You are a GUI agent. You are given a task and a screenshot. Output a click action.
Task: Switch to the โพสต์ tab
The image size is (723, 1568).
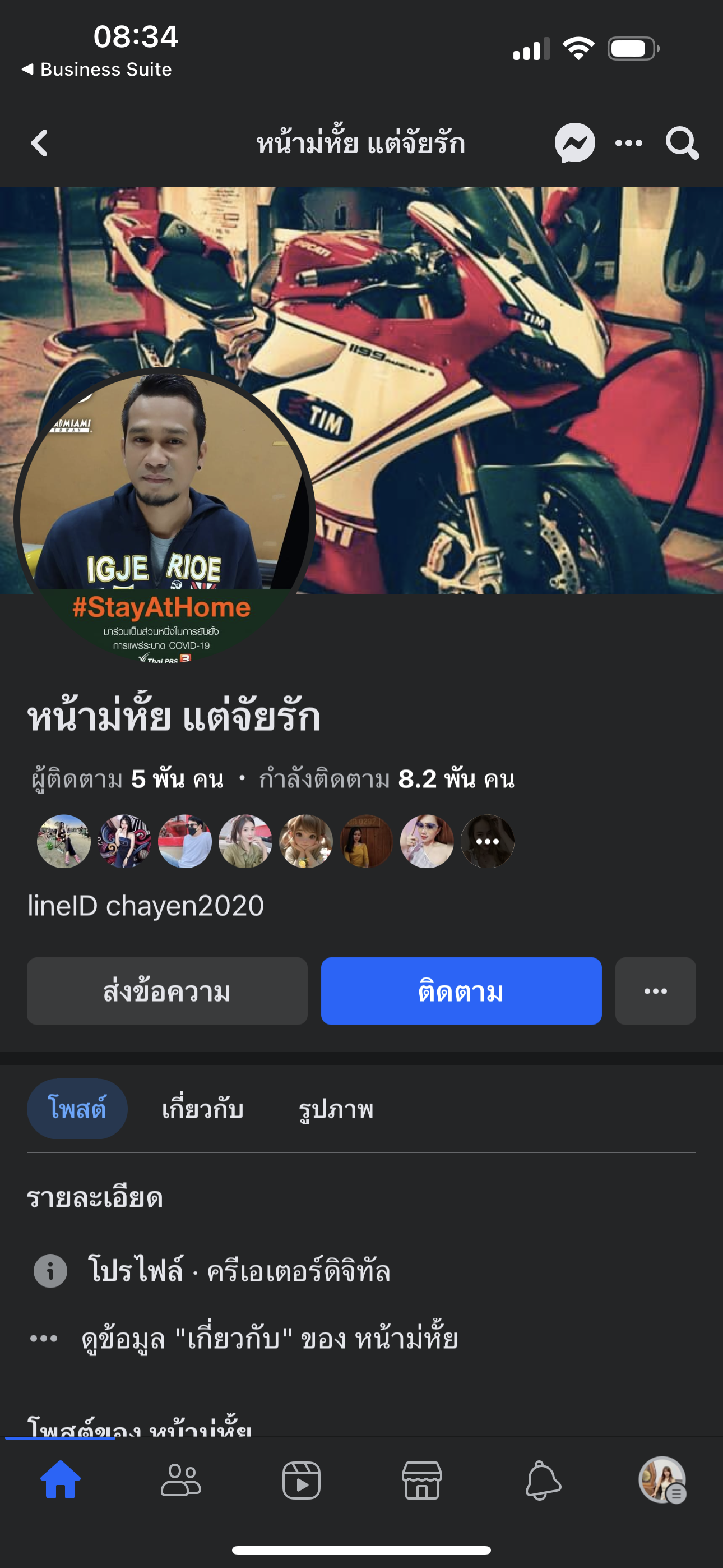coord(77,1109)
